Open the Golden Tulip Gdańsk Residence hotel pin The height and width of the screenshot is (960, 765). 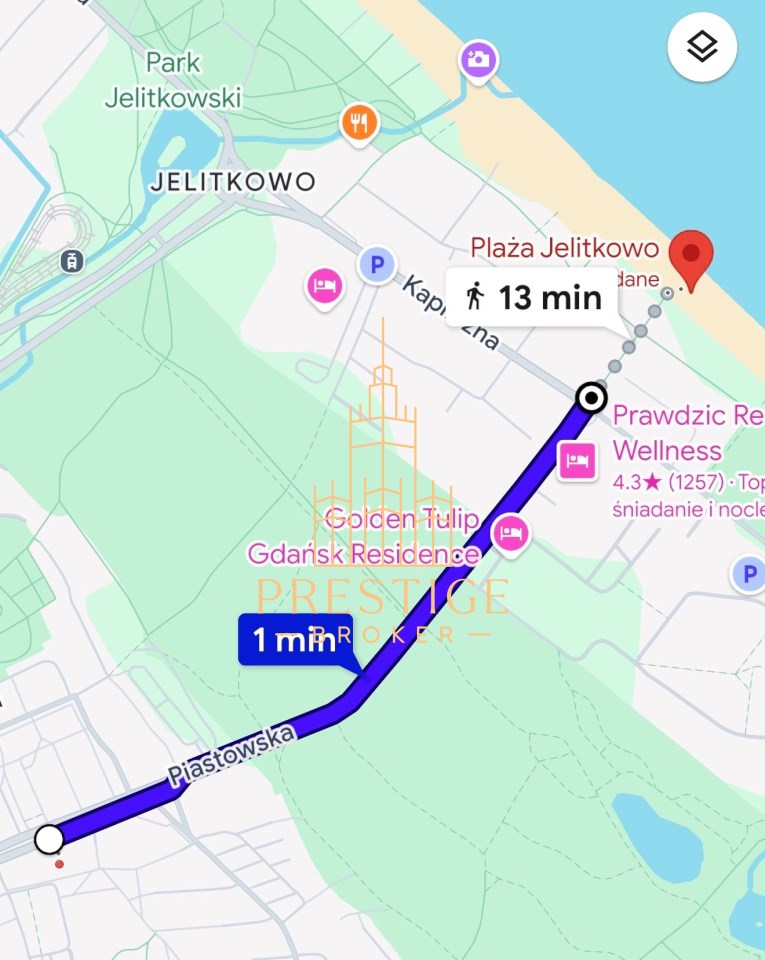[x=511, y=535]
